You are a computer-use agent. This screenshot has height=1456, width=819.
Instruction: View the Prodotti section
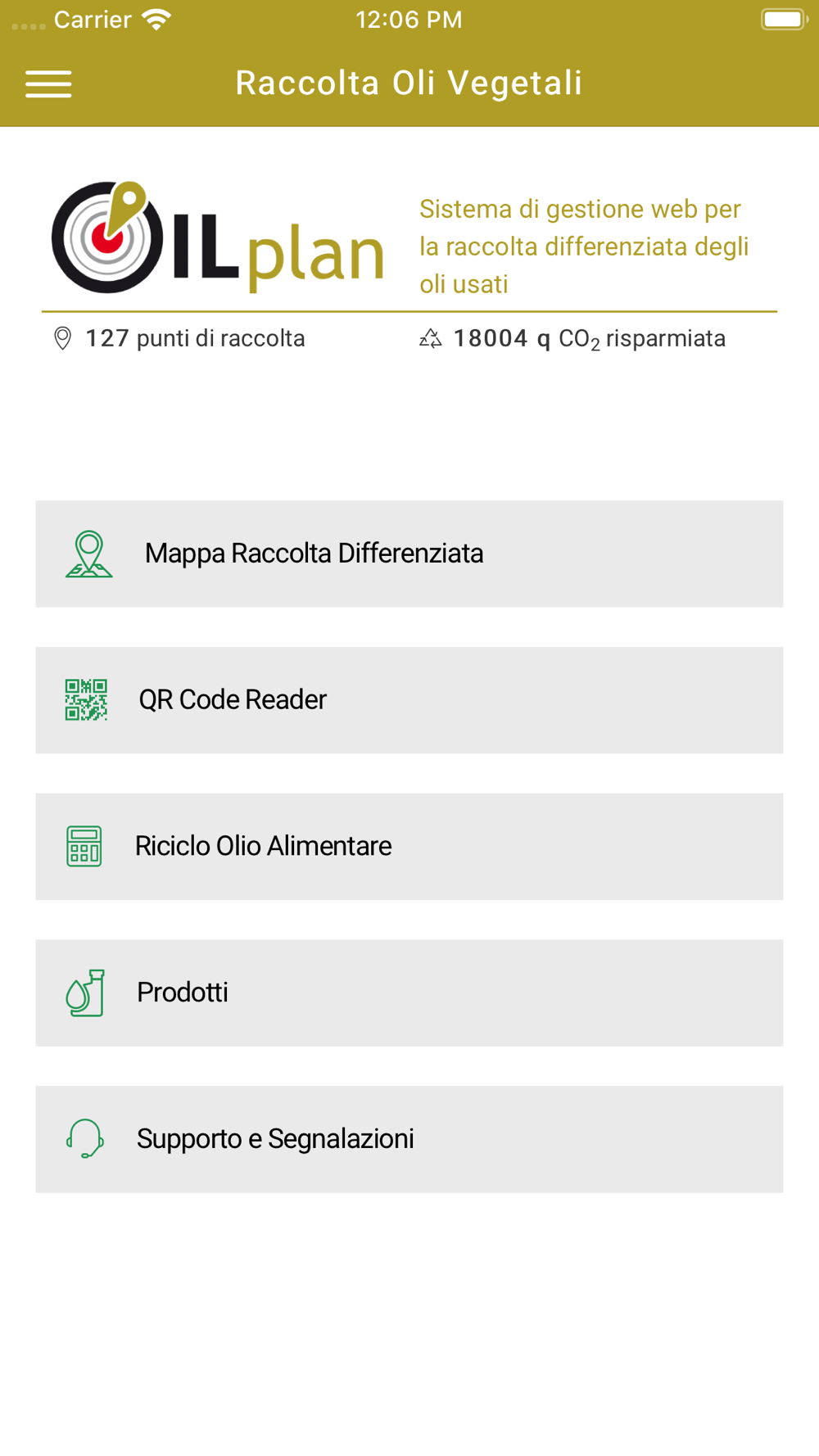click(x=409, y=993)
